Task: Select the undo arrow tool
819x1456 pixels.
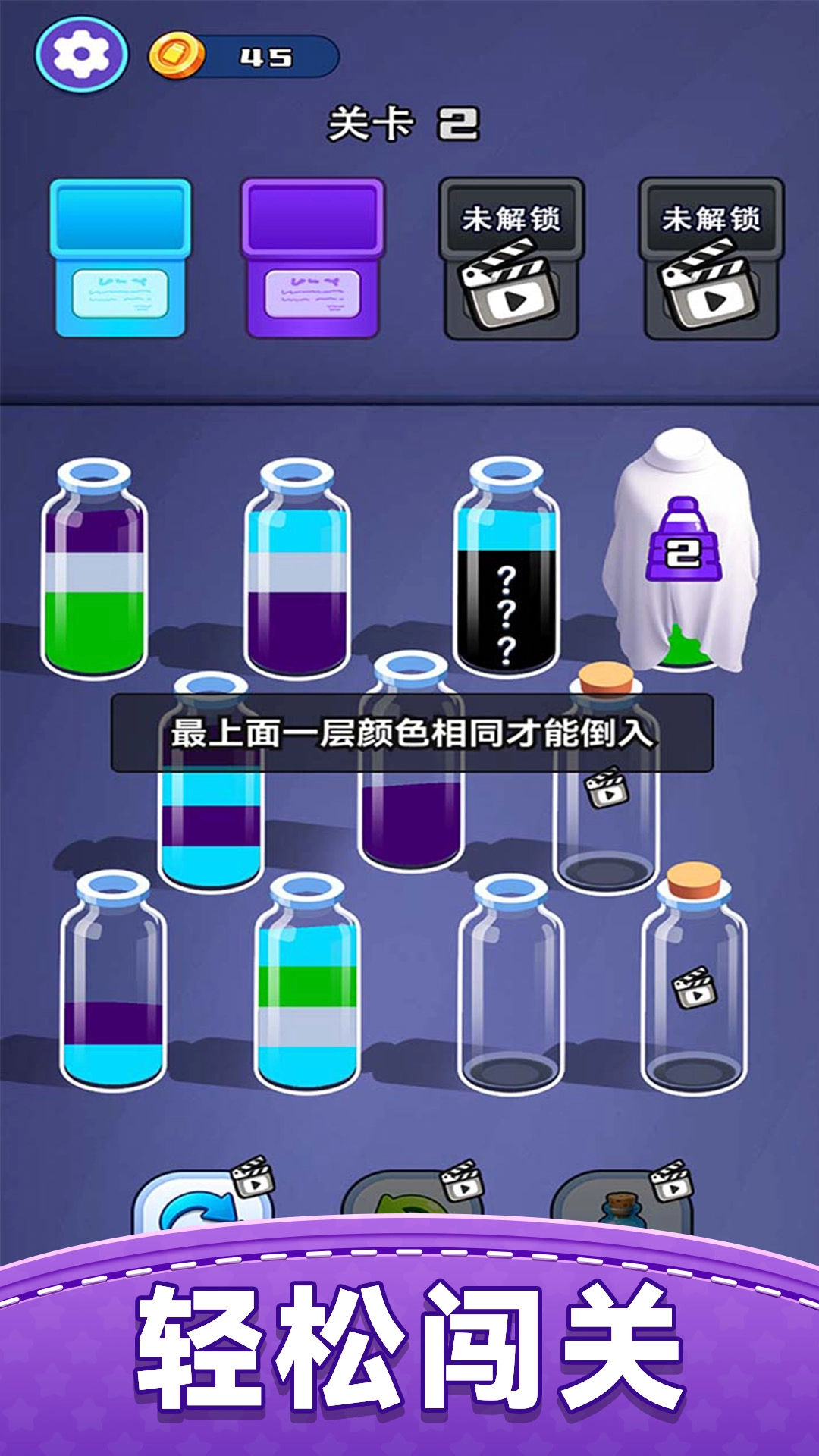Action: pos(205,1200)
